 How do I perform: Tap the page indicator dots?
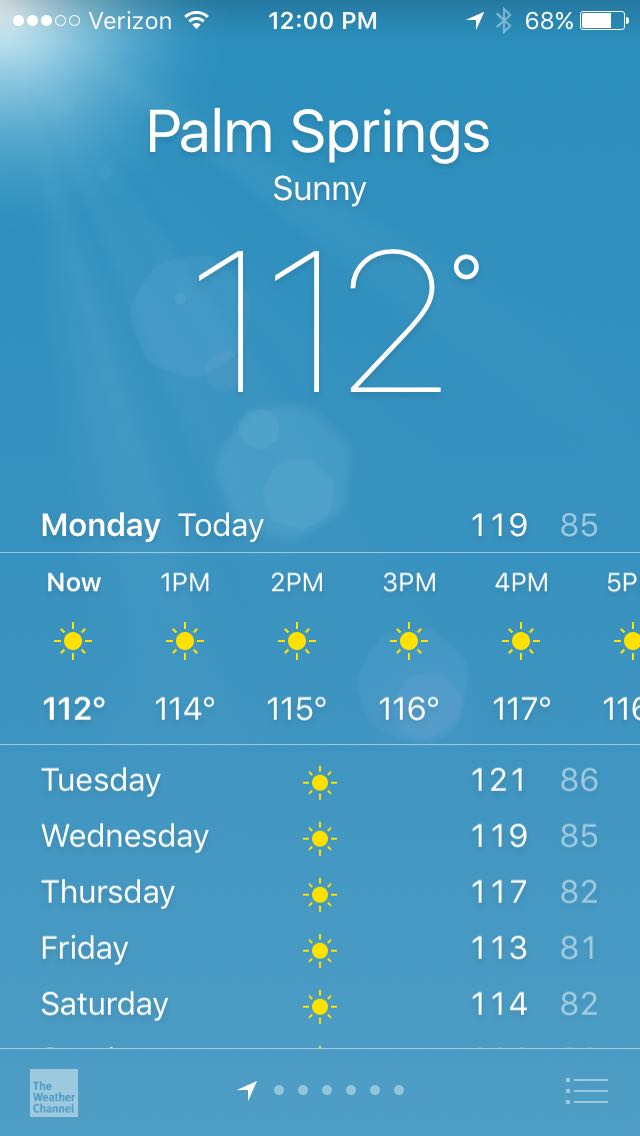(321, 1090)
